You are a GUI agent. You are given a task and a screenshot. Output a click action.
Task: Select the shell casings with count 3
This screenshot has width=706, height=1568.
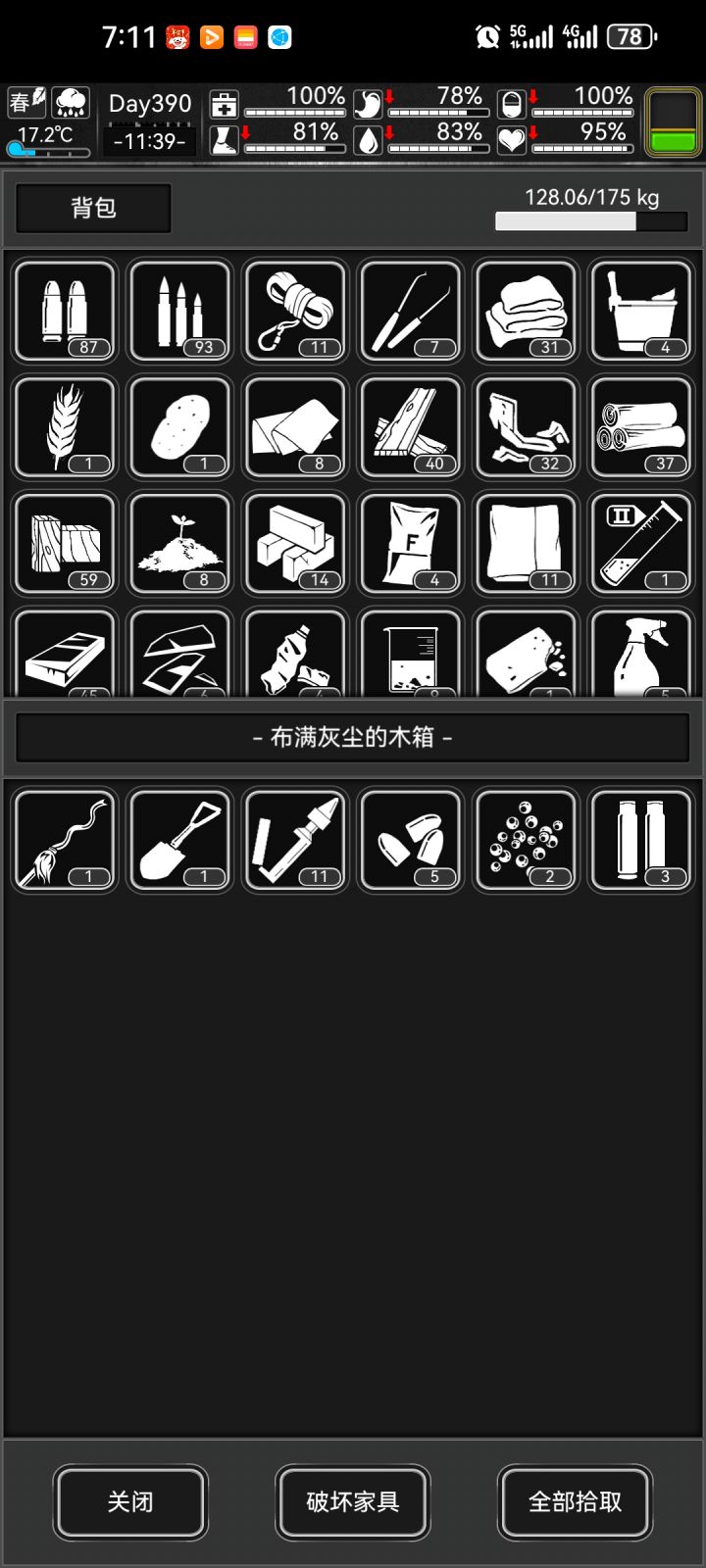[641, 841]
